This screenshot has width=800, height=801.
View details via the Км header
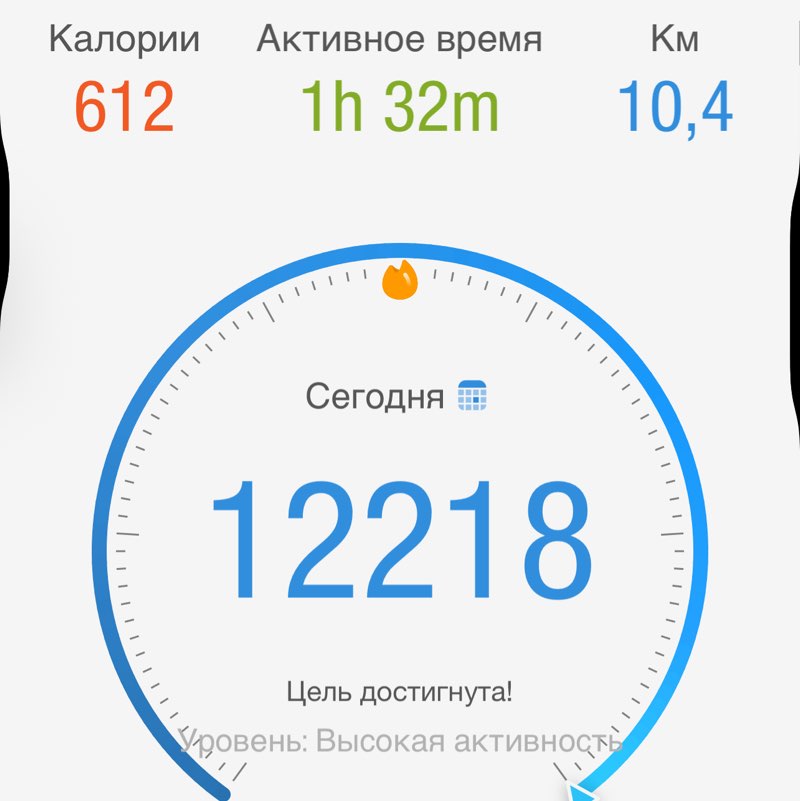677,38
